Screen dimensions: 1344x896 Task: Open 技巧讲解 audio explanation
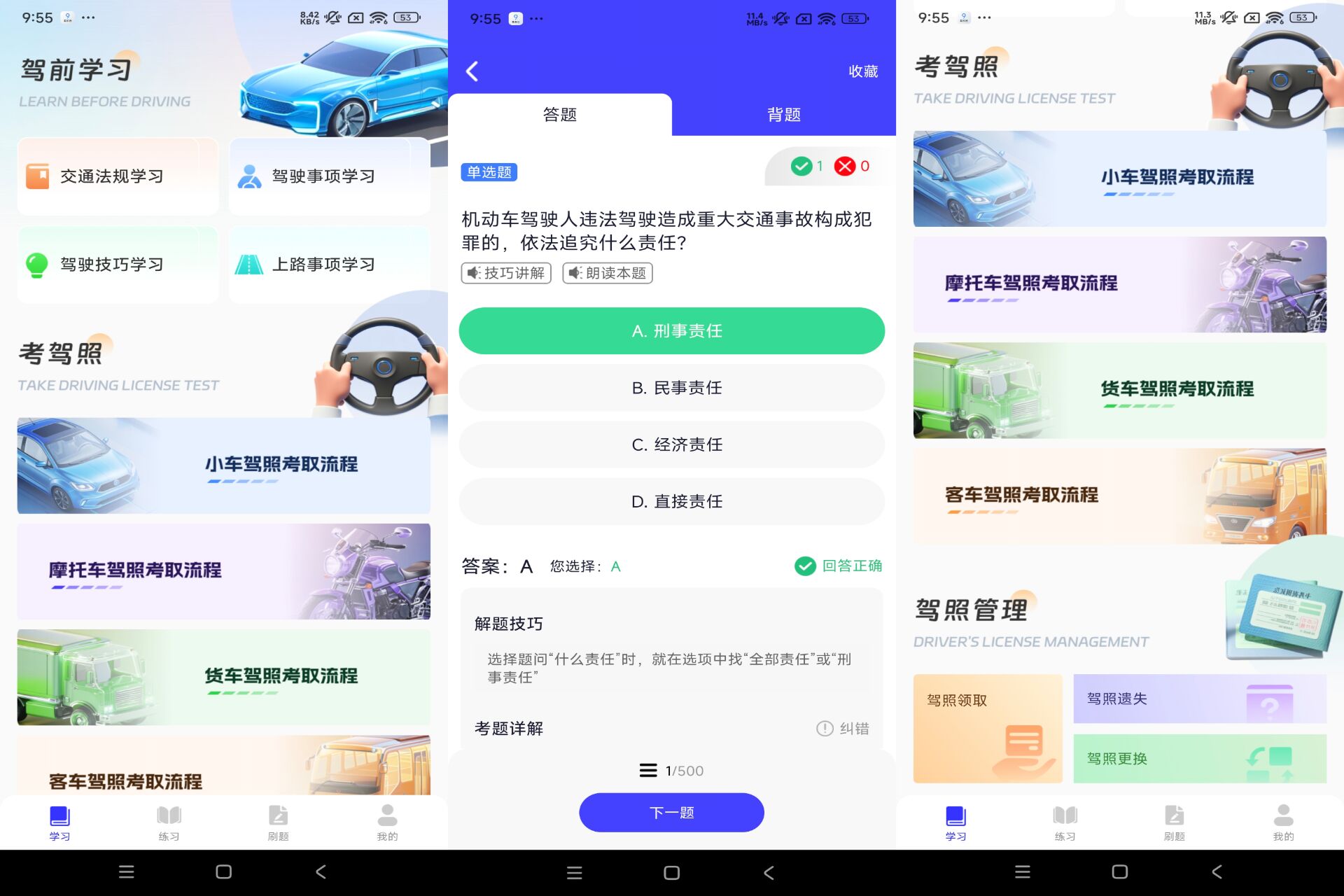click(x=506, y=273)
